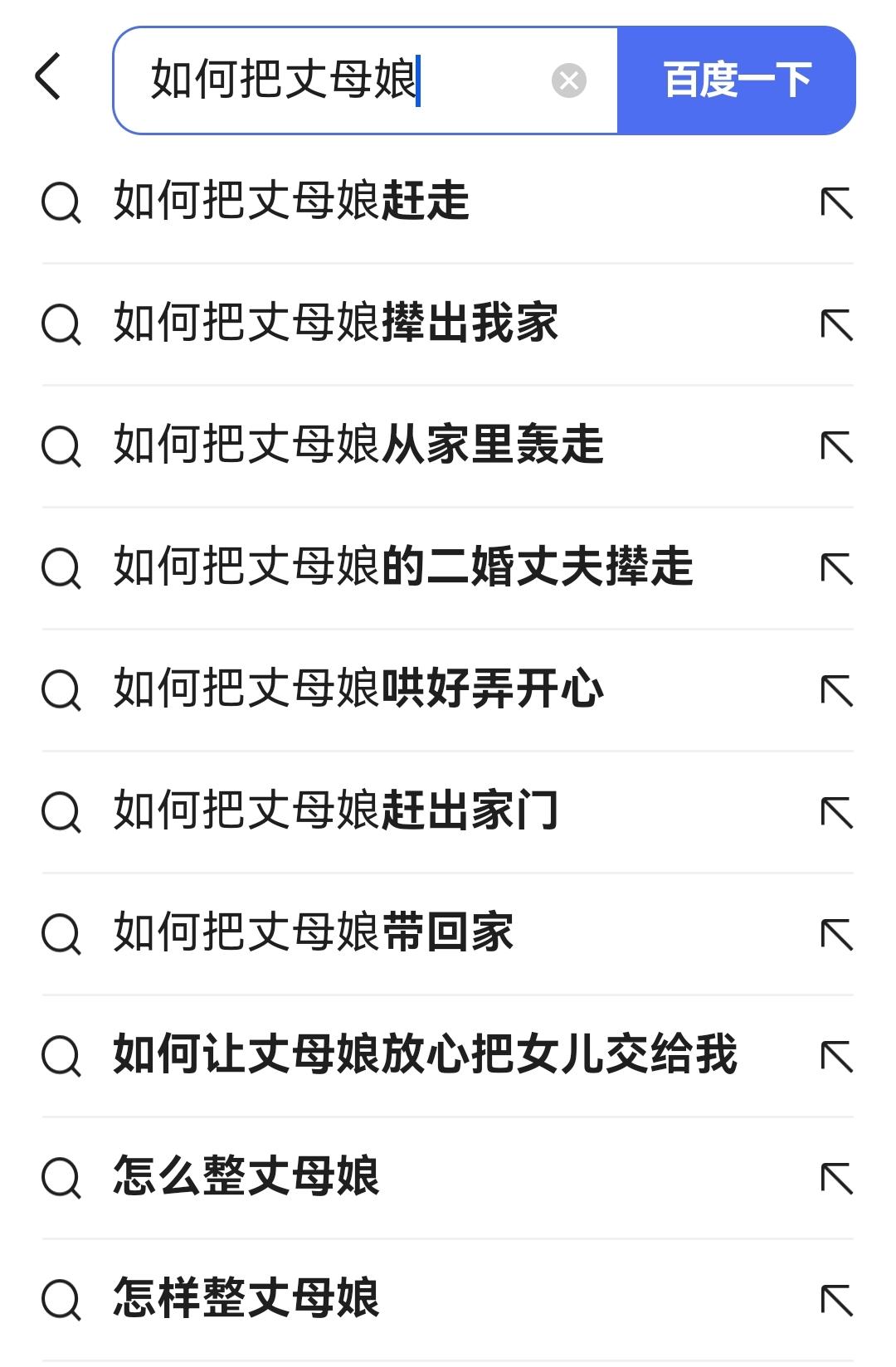
Task: Open suggestion 如何把丈母娘带回家
Action: tap(314, 933)
